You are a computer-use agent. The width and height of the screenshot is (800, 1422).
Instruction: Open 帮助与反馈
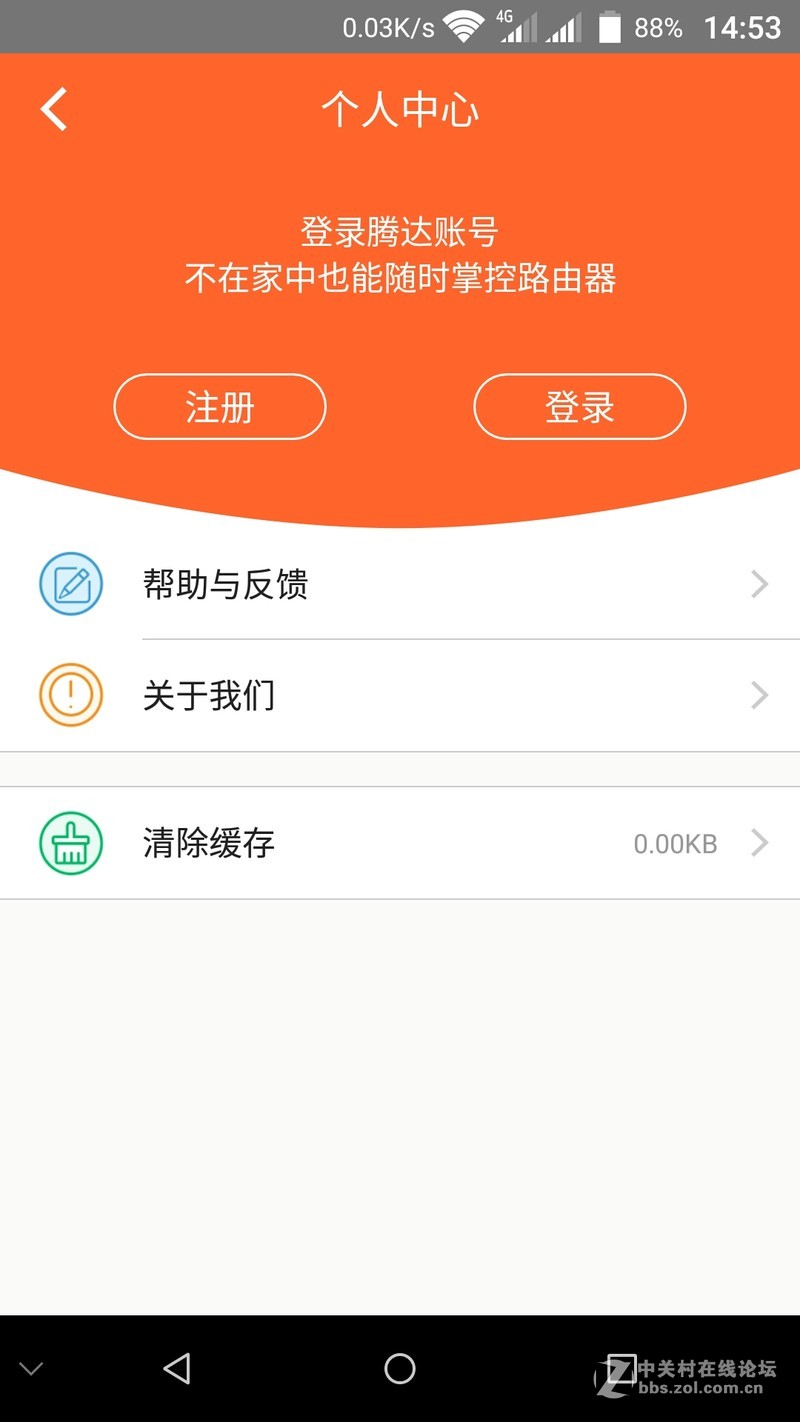400,584
